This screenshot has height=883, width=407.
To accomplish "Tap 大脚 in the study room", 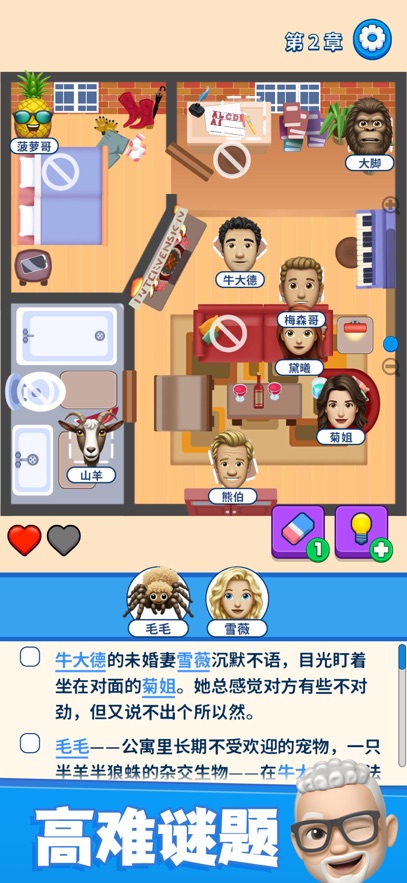I will [369, 134].
